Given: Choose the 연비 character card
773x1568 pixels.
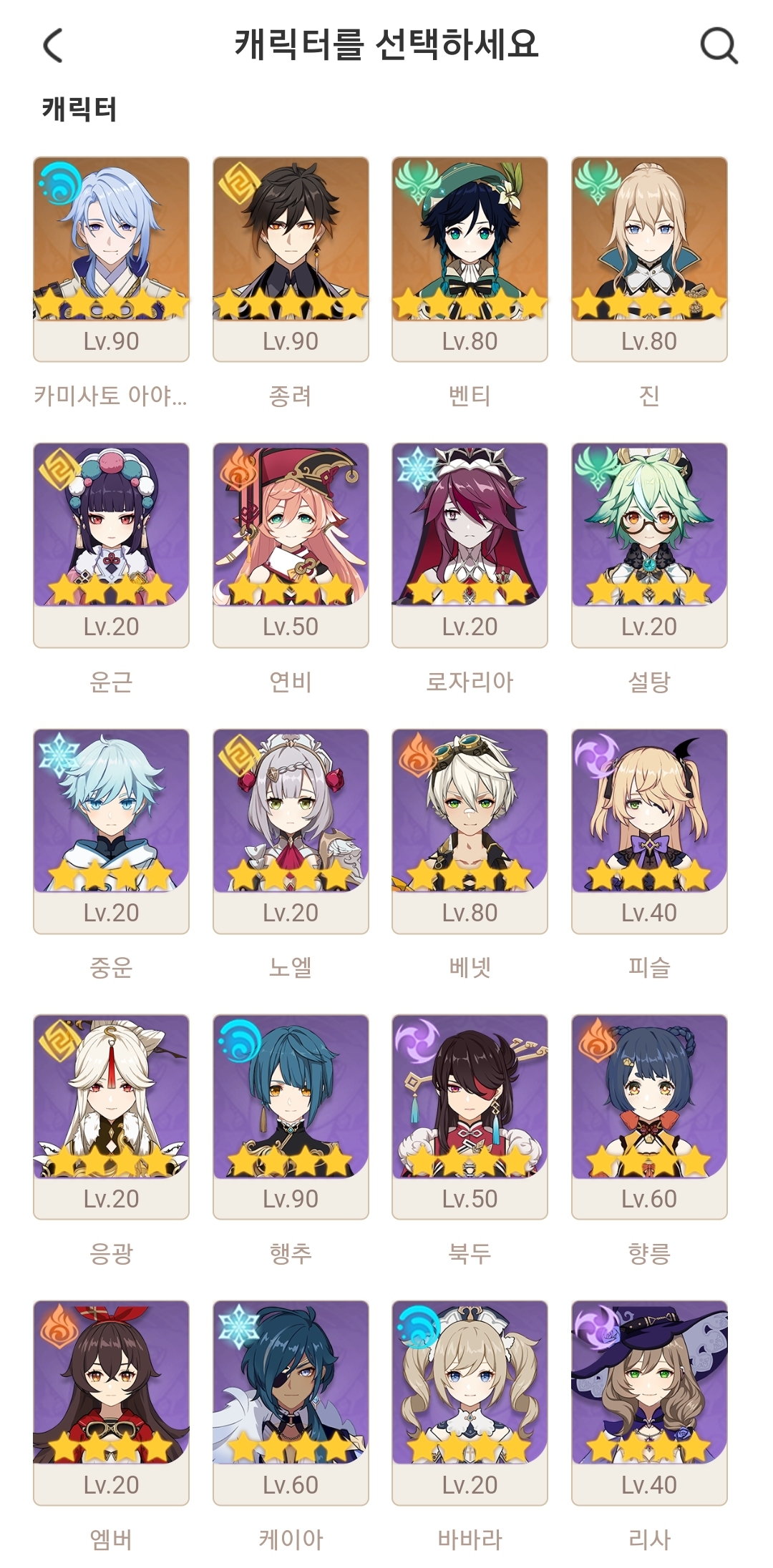Looking at the screenshot, I should point(291,545).
